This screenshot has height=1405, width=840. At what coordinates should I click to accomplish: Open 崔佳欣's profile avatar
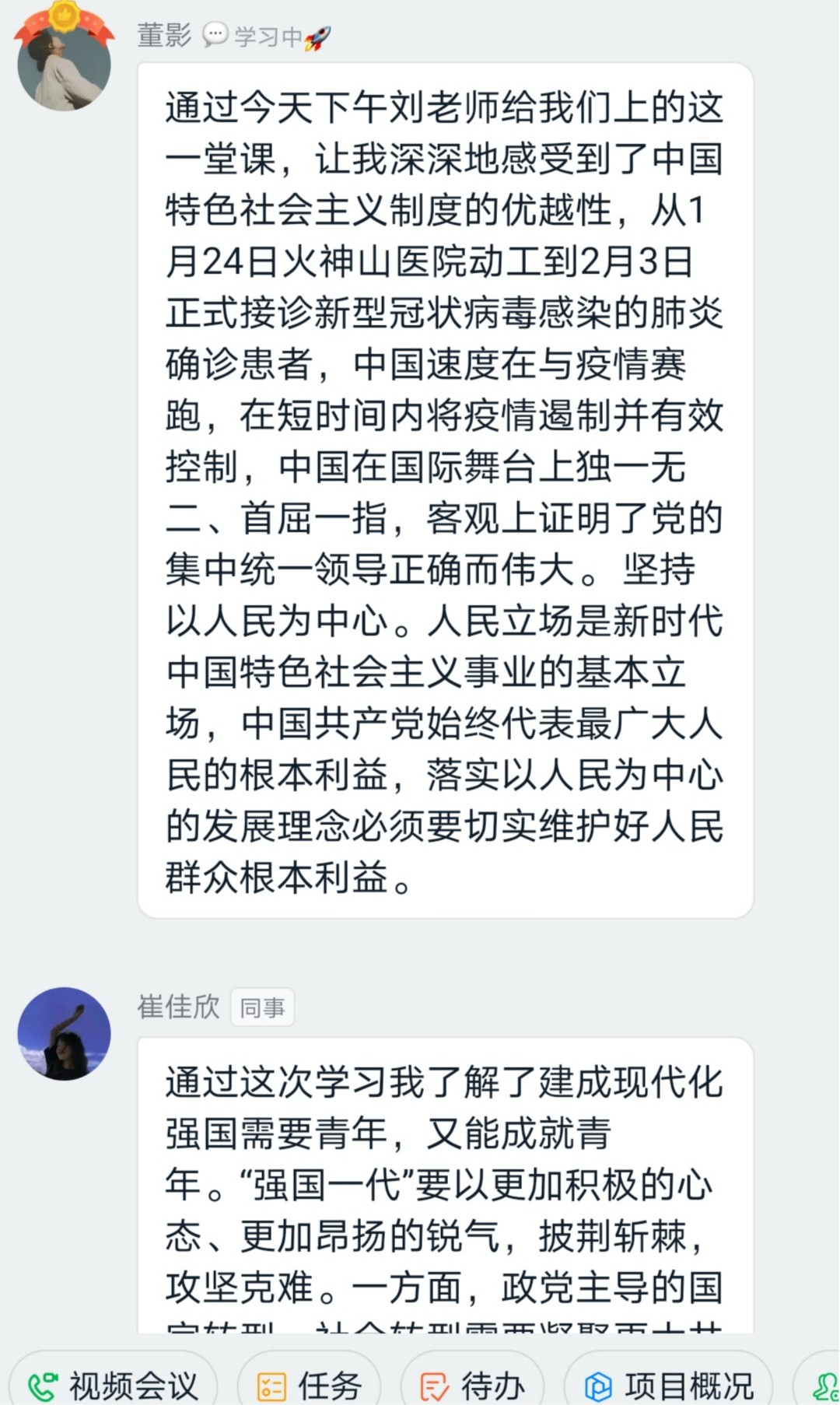[64, 1033]
